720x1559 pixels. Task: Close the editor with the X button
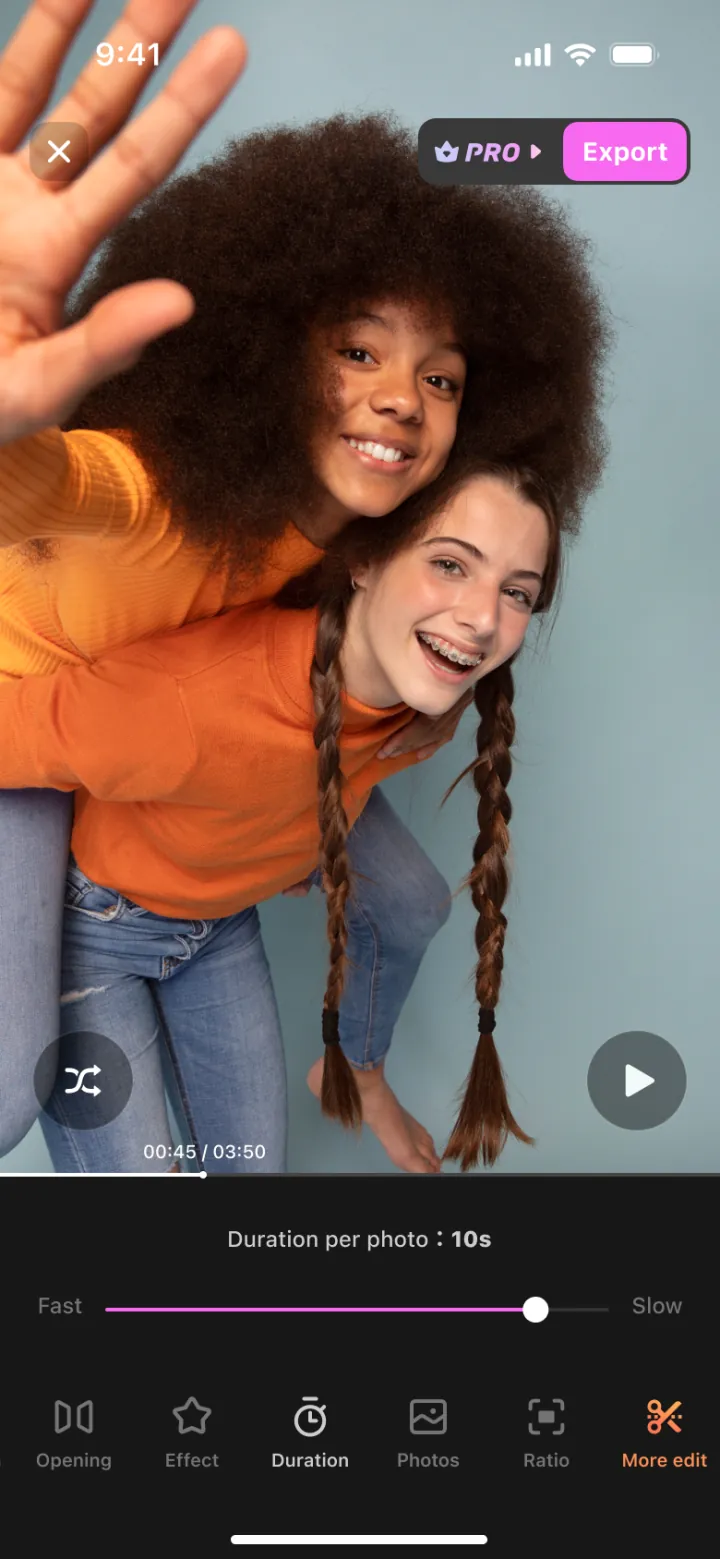tap(59, 152)
